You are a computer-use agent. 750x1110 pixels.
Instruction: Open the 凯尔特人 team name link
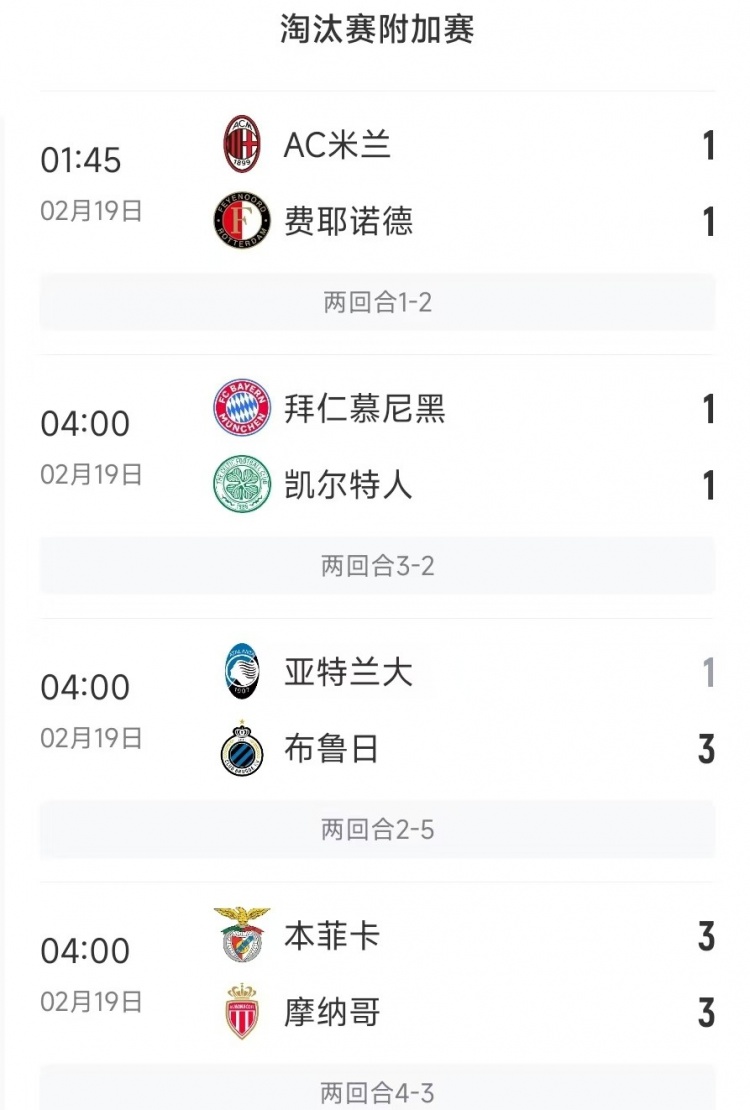coord(350,483)
